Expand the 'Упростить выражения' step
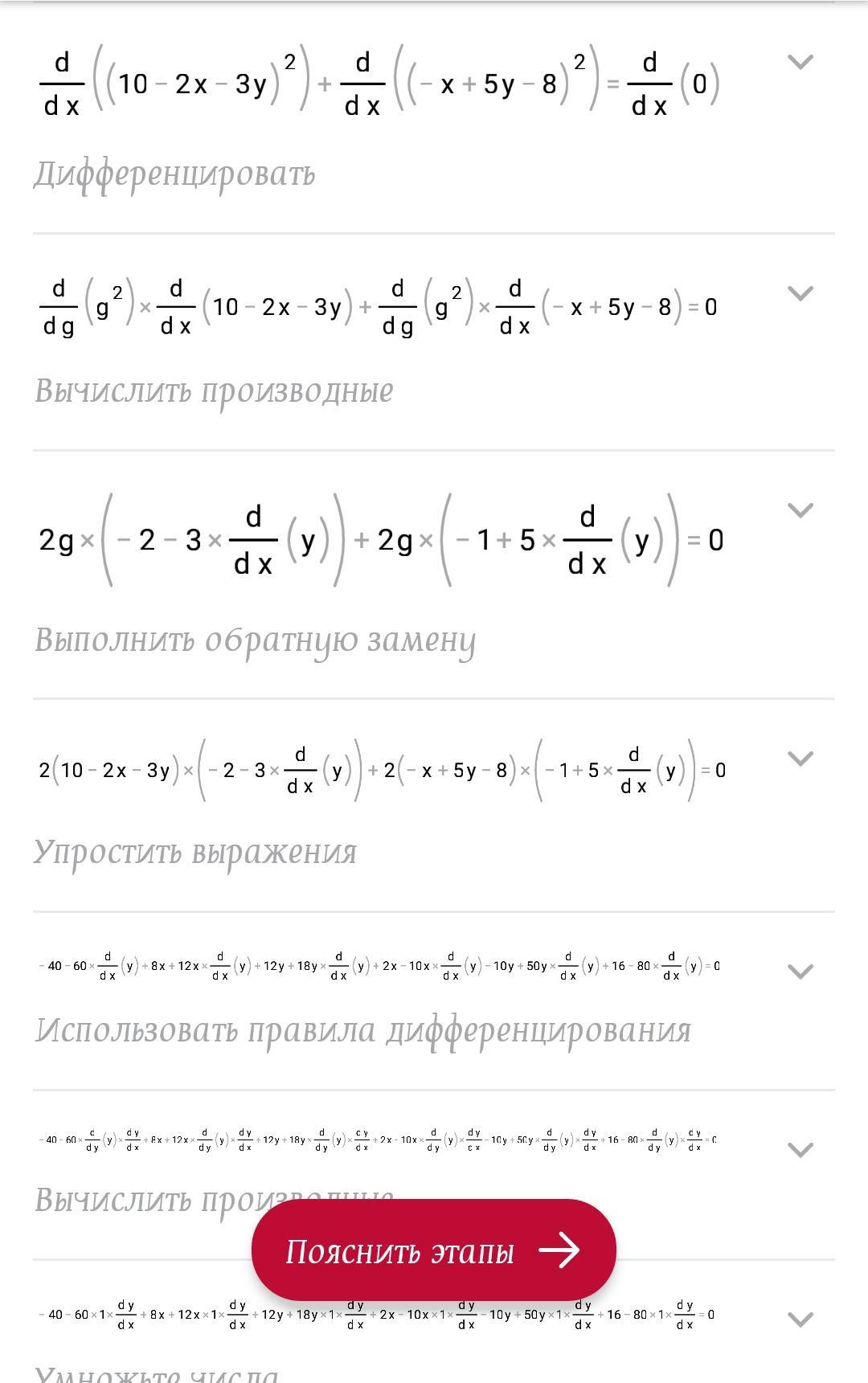 click(x=800, y=759)
